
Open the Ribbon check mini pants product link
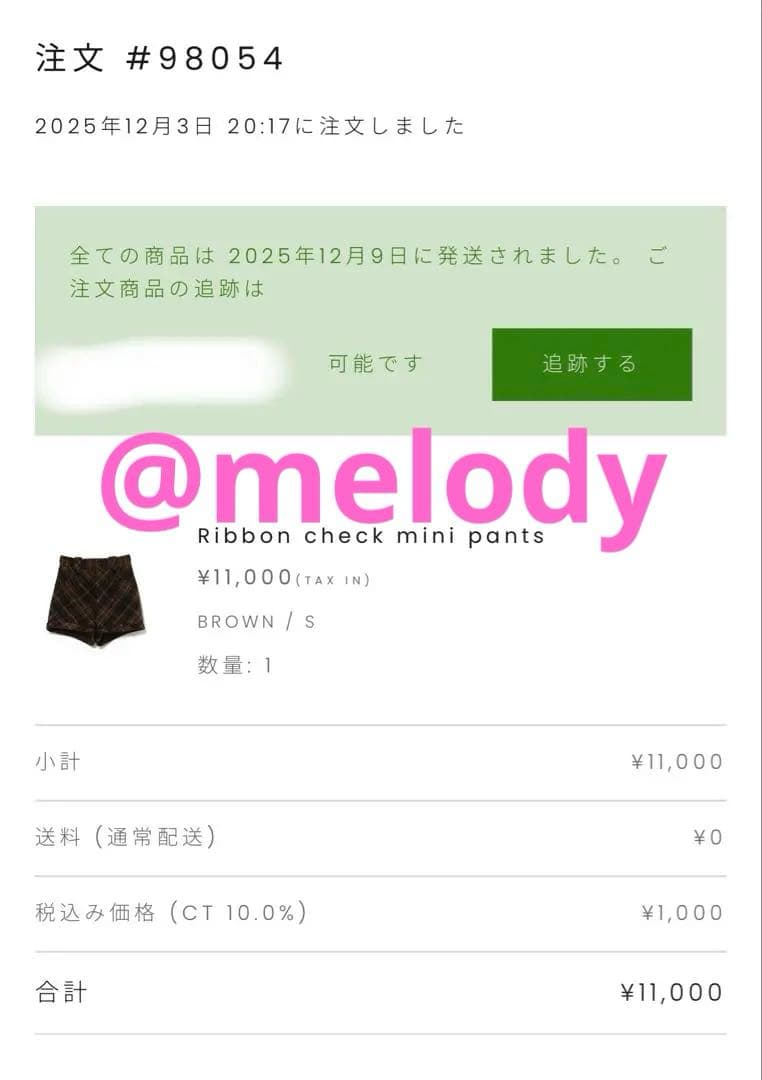(x=370, y=536)
